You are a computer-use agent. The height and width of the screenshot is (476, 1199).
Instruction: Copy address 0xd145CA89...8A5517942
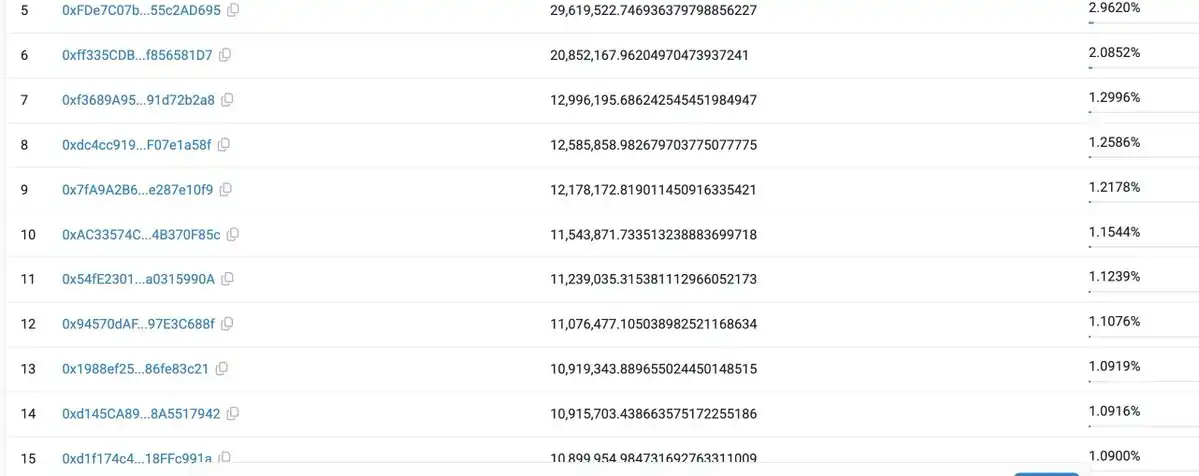tap(232, 413)
